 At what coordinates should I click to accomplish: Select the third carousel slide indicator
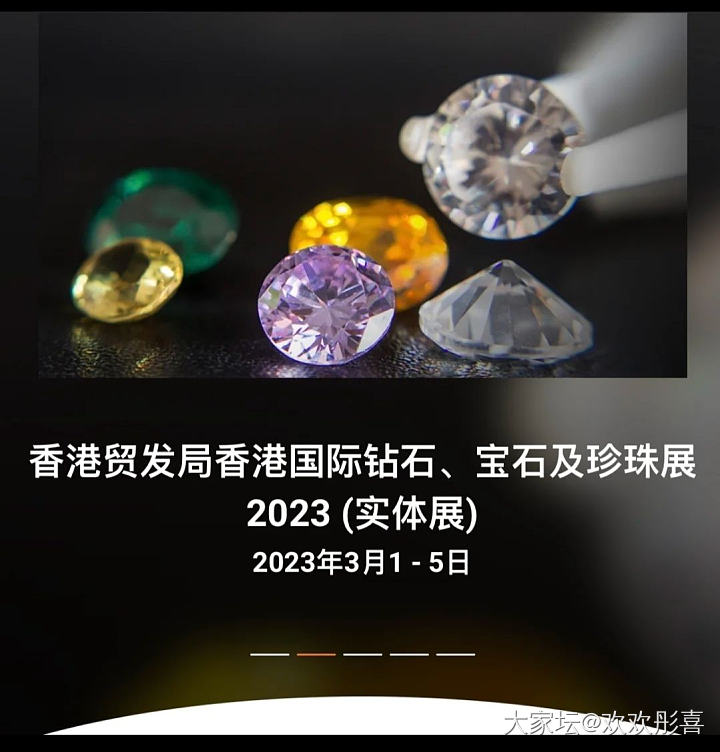point(362,654)
